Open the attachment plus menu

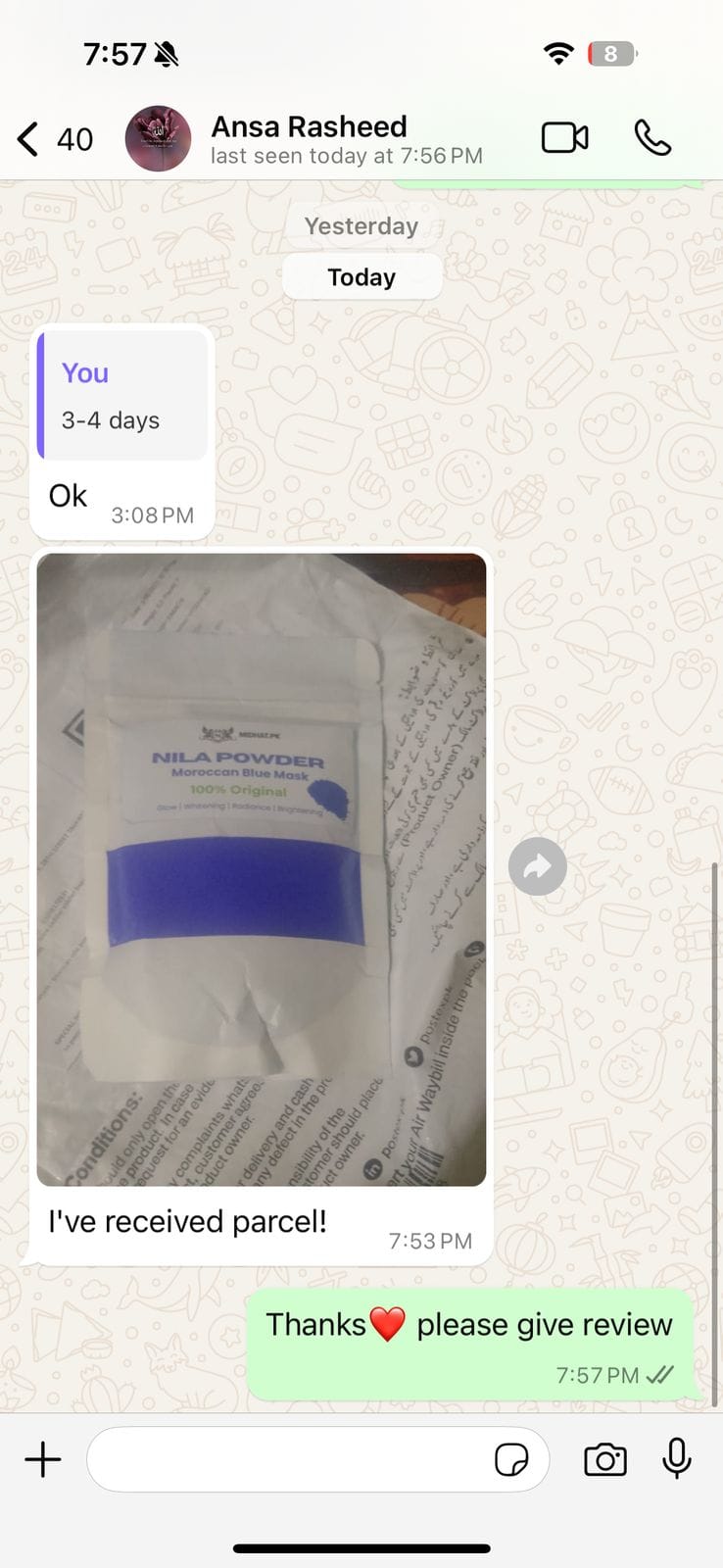(43, 1459)
